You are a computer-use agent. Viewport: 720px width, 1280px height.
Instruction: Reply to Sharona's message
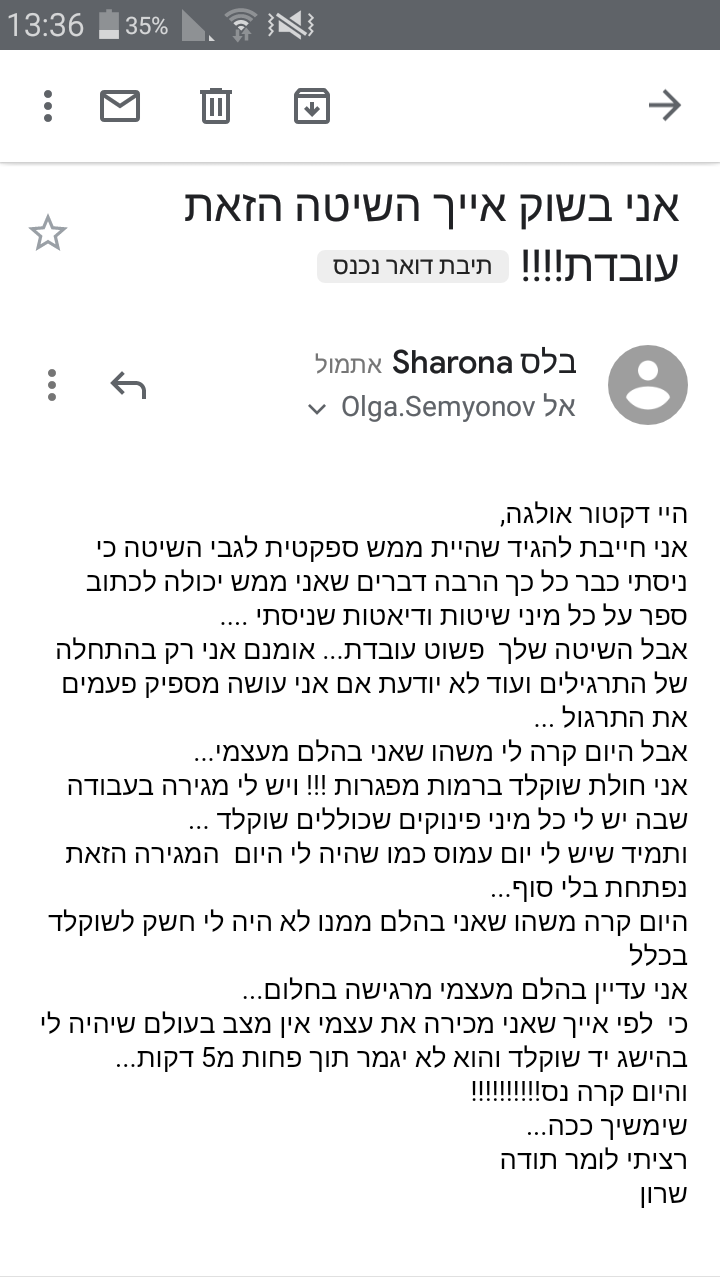(128, 385)
